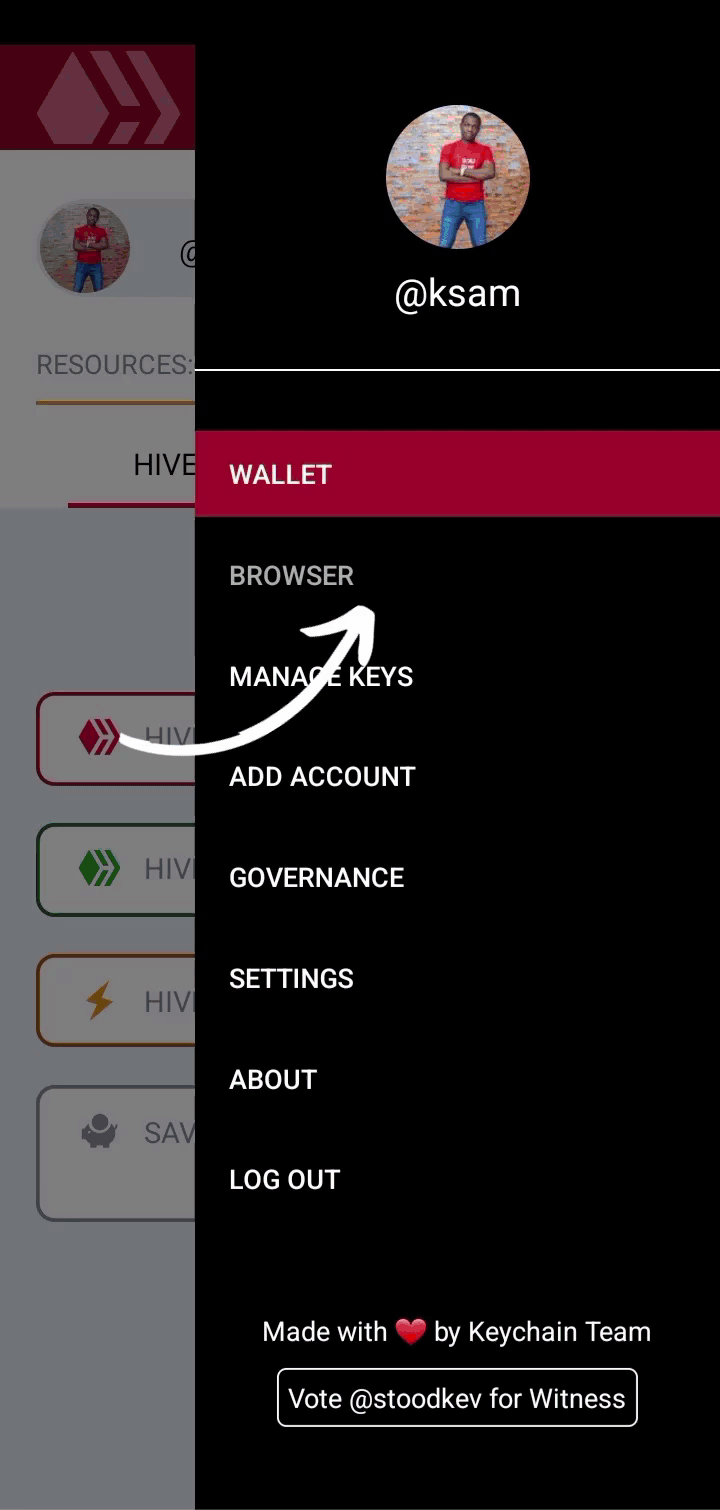
Task: Choose Add Account
Action: tap(322, 777)
